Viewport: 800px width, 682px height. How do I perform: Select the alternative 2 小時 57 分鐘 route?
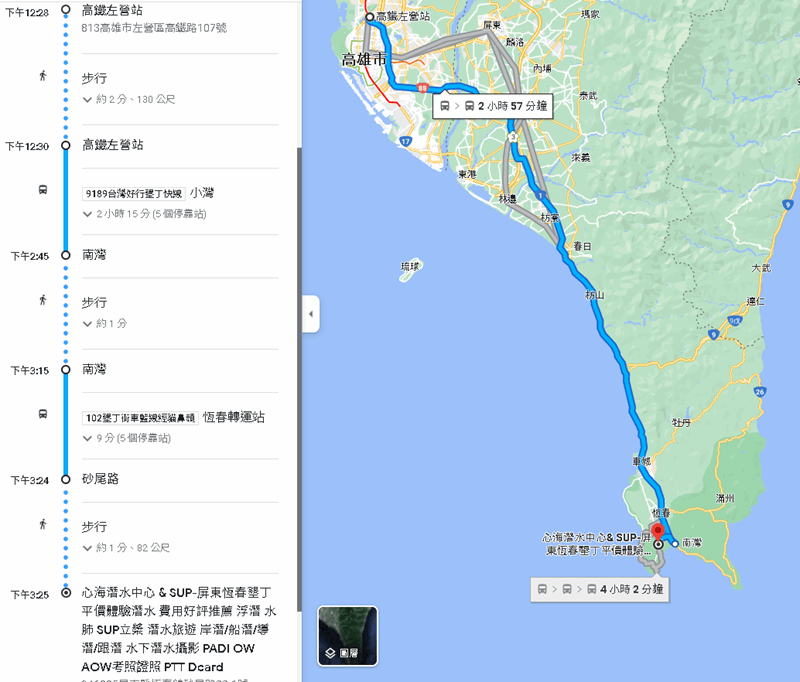pyautogui.click(x=493, y=105)
